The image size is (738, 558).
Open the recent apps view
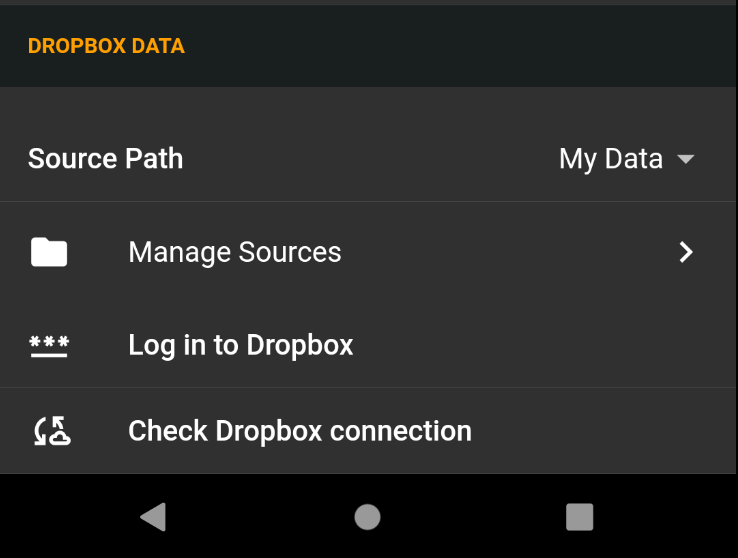(579, 517)
